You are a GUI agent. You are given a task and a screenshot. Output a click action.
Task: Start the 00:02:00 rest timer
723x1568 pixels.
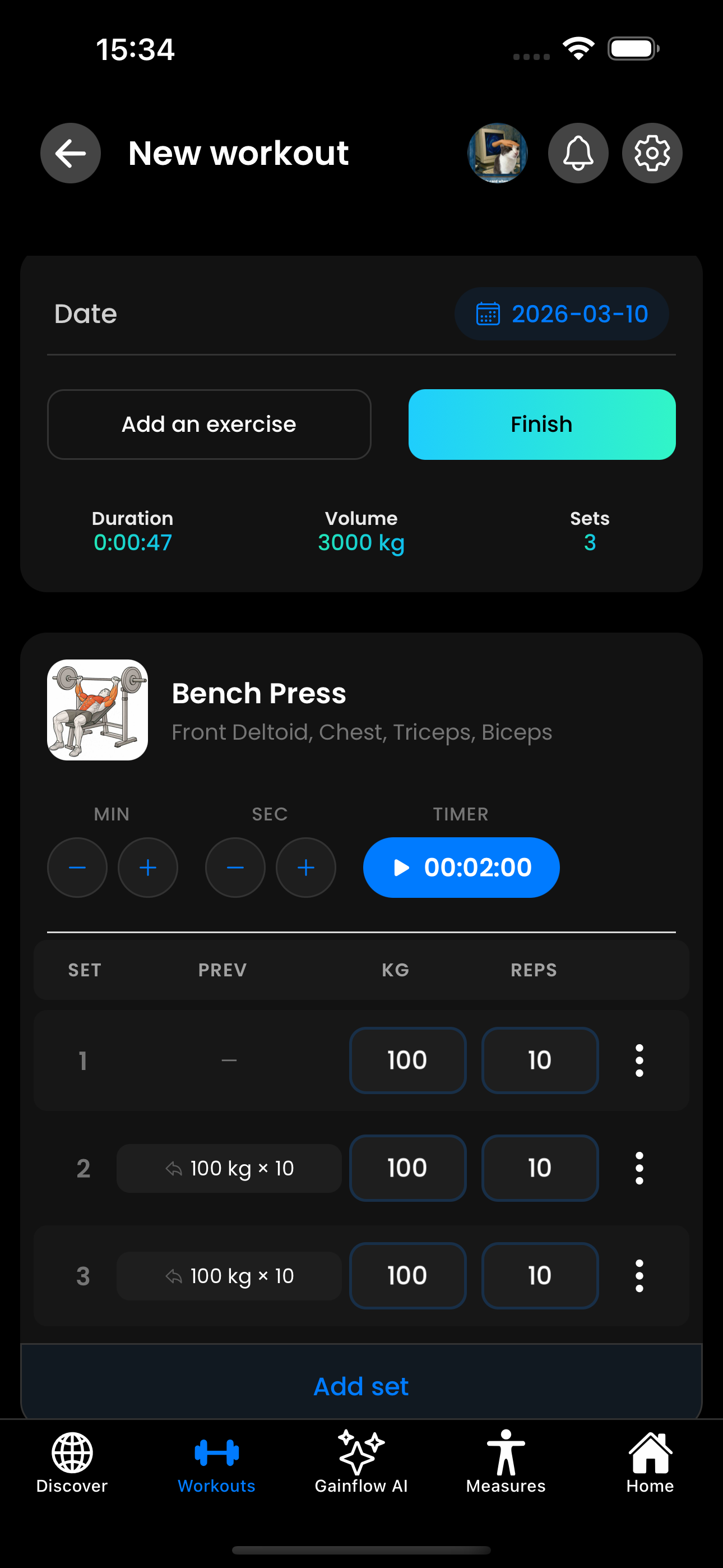[461, 868]
